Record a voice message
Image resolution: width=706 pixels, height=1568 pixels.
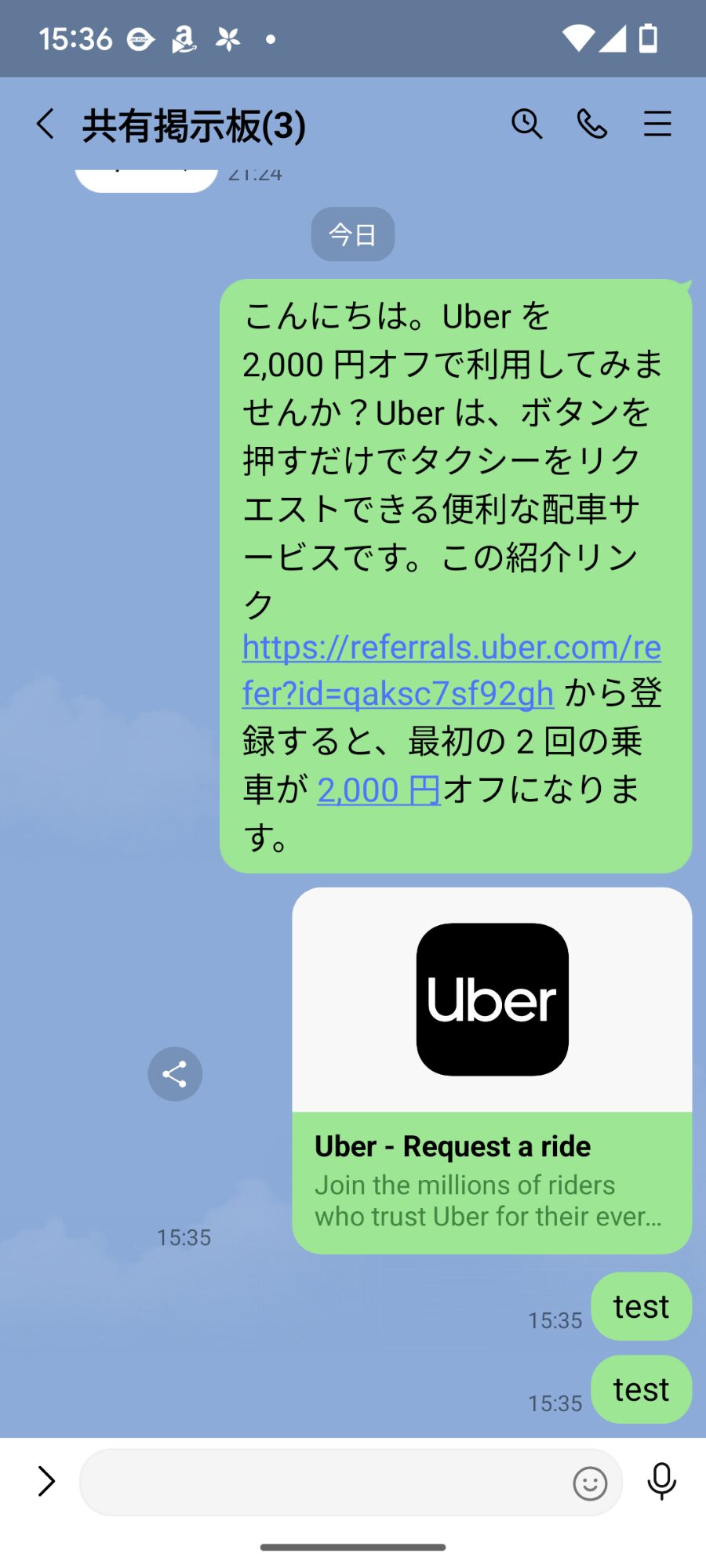point(661,1482)
